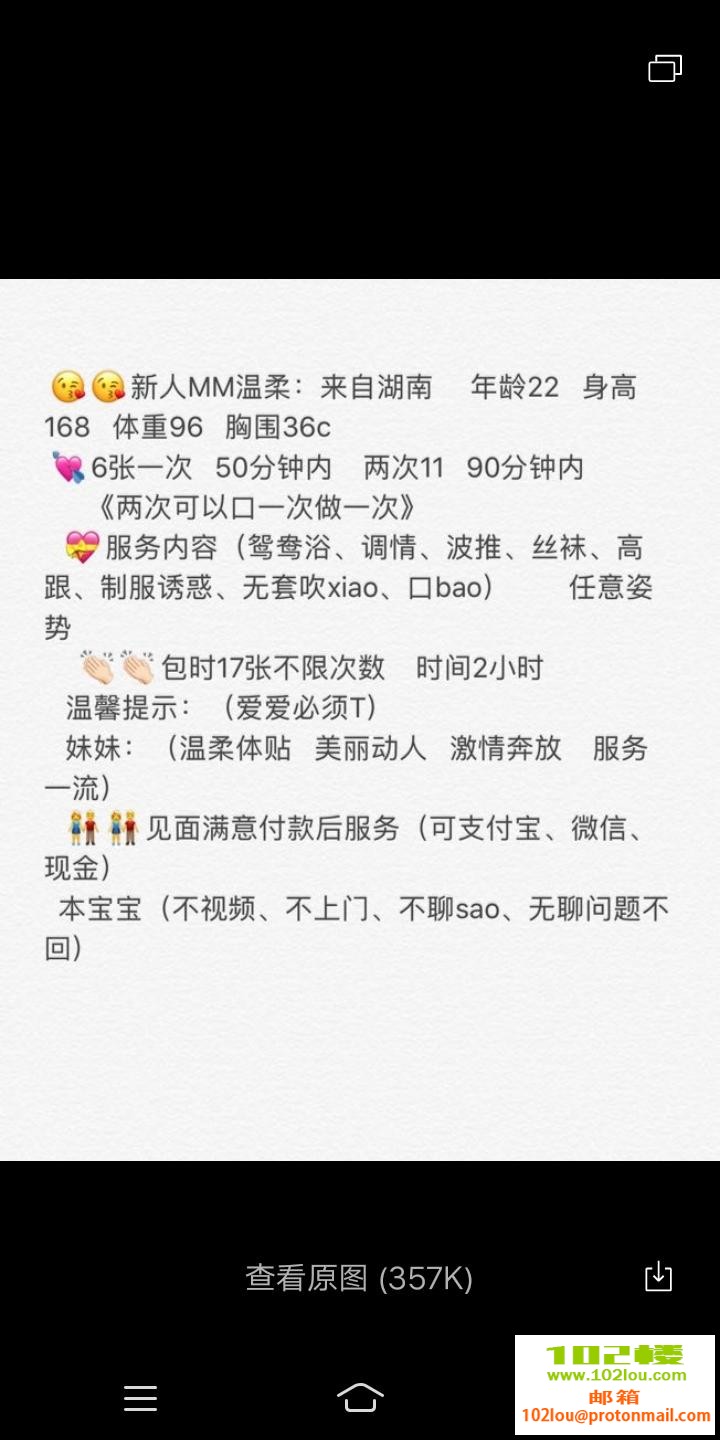720x1440 pixels.
Task: Open the navigation bar menu button
Action: tap(140, 1398)
